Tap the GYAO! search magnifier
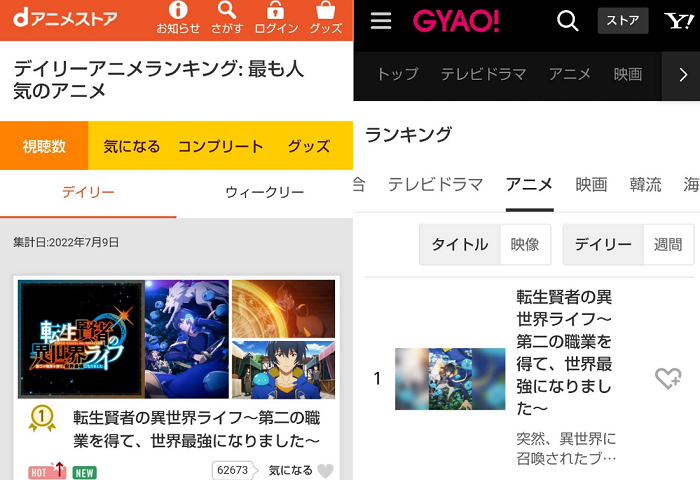Viewport: 700px width, 480px height. tap(568, 21)
